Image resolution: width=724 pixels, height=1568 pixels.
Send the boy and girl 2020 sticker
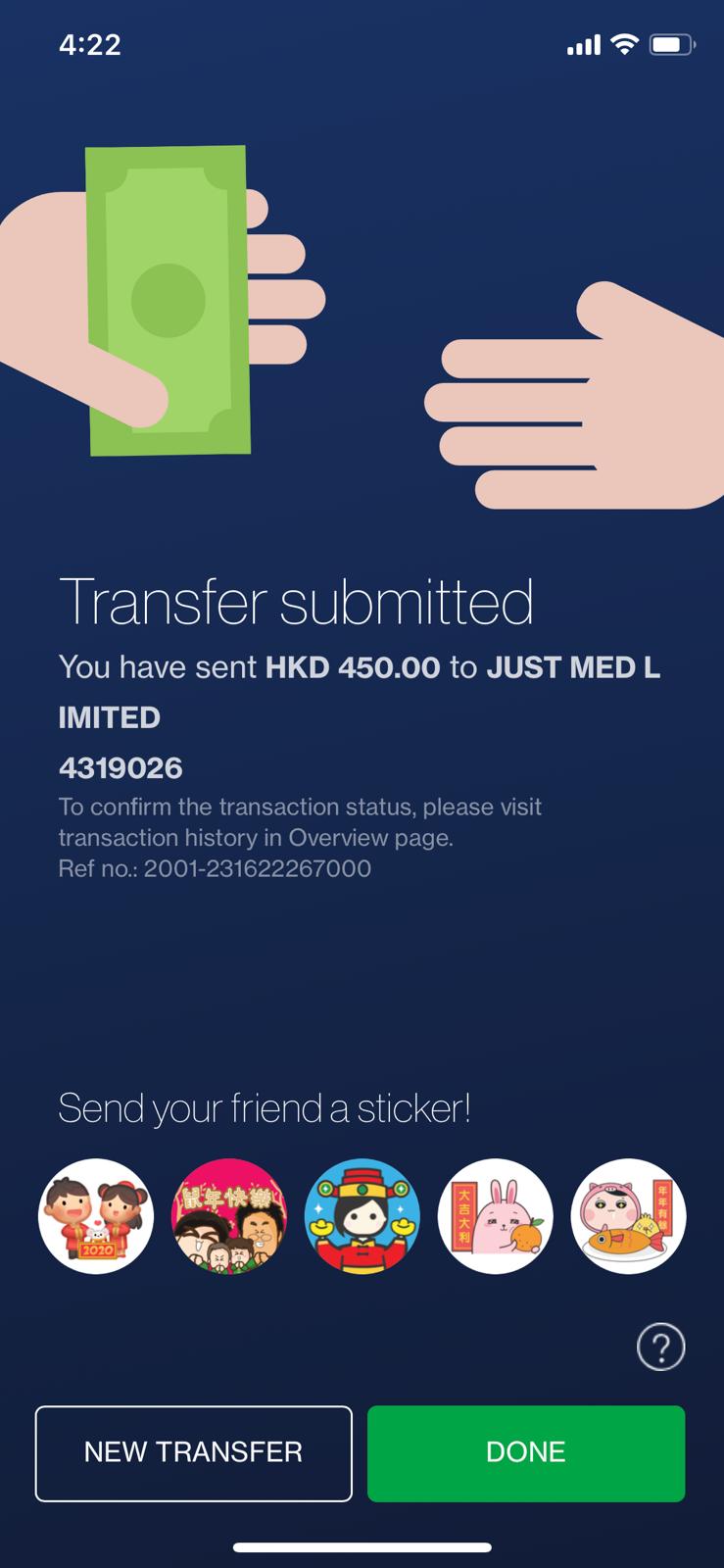pos(96,1216)
